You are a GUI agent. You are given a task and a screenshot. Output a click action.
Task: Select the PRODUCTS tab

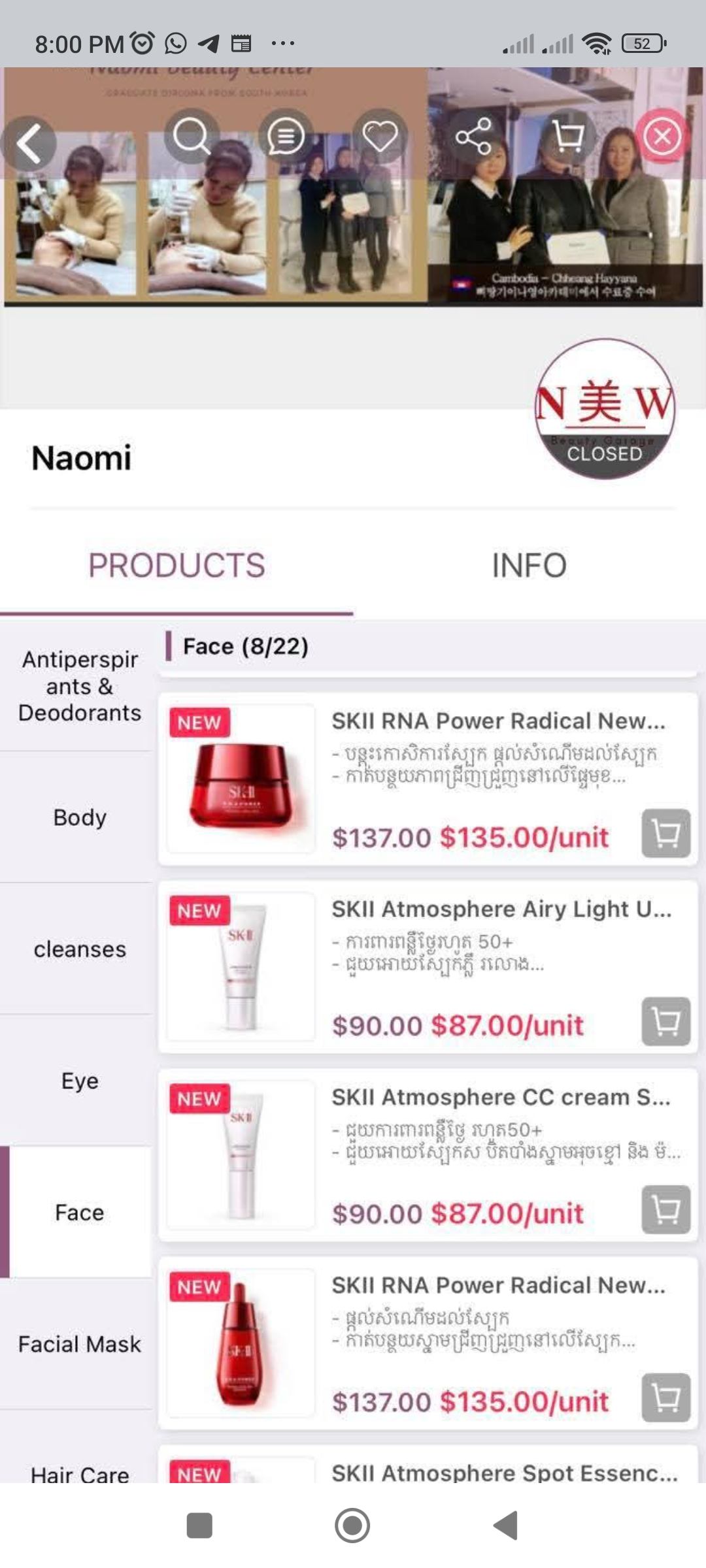[x=176, y=565]
